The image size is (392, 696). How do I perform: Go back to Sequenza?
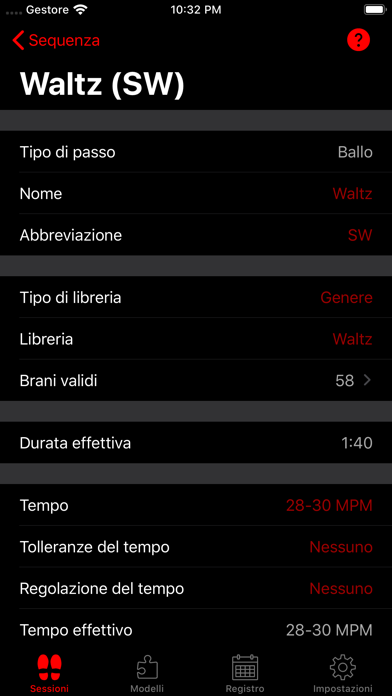pos(56,40)
